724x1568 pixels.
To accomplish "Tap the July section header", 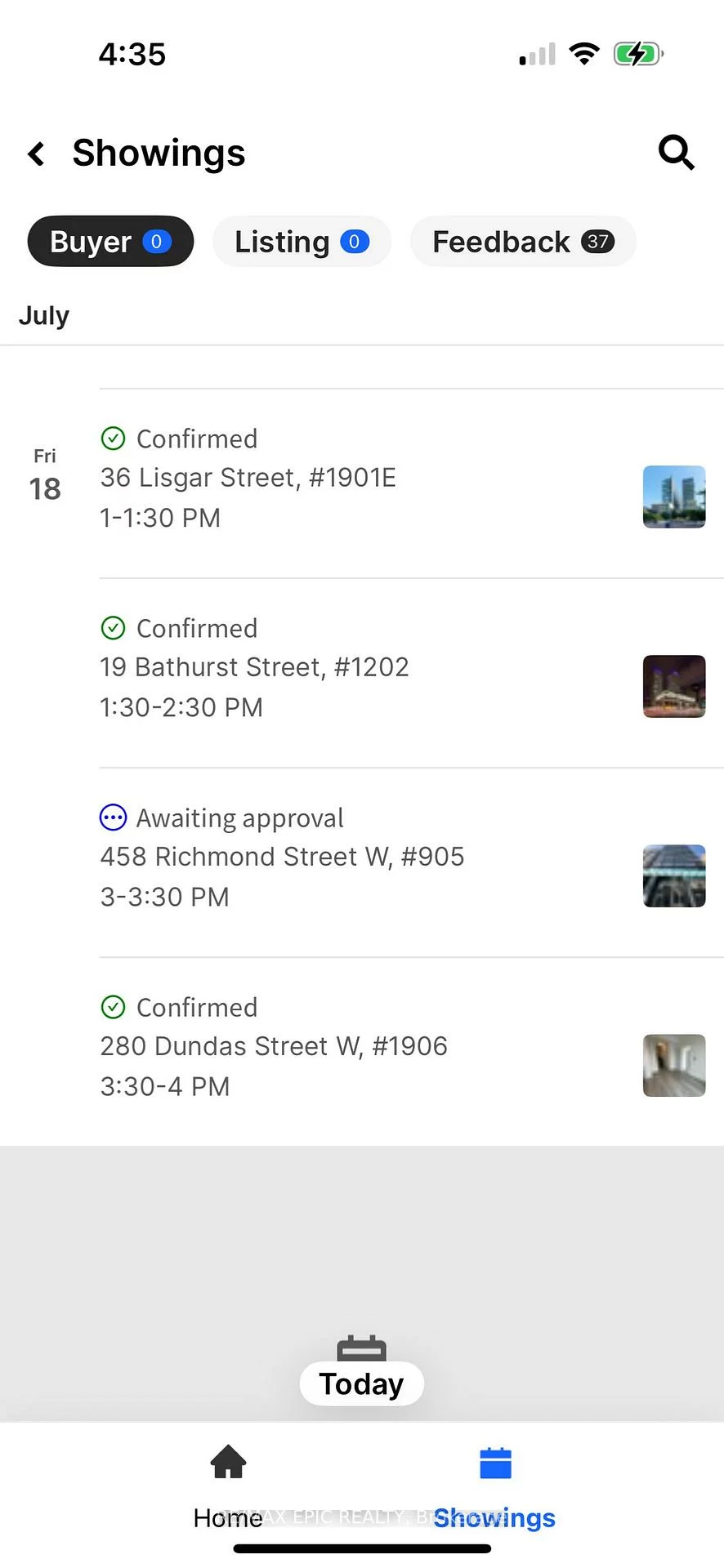I will [x=44, y=315].
